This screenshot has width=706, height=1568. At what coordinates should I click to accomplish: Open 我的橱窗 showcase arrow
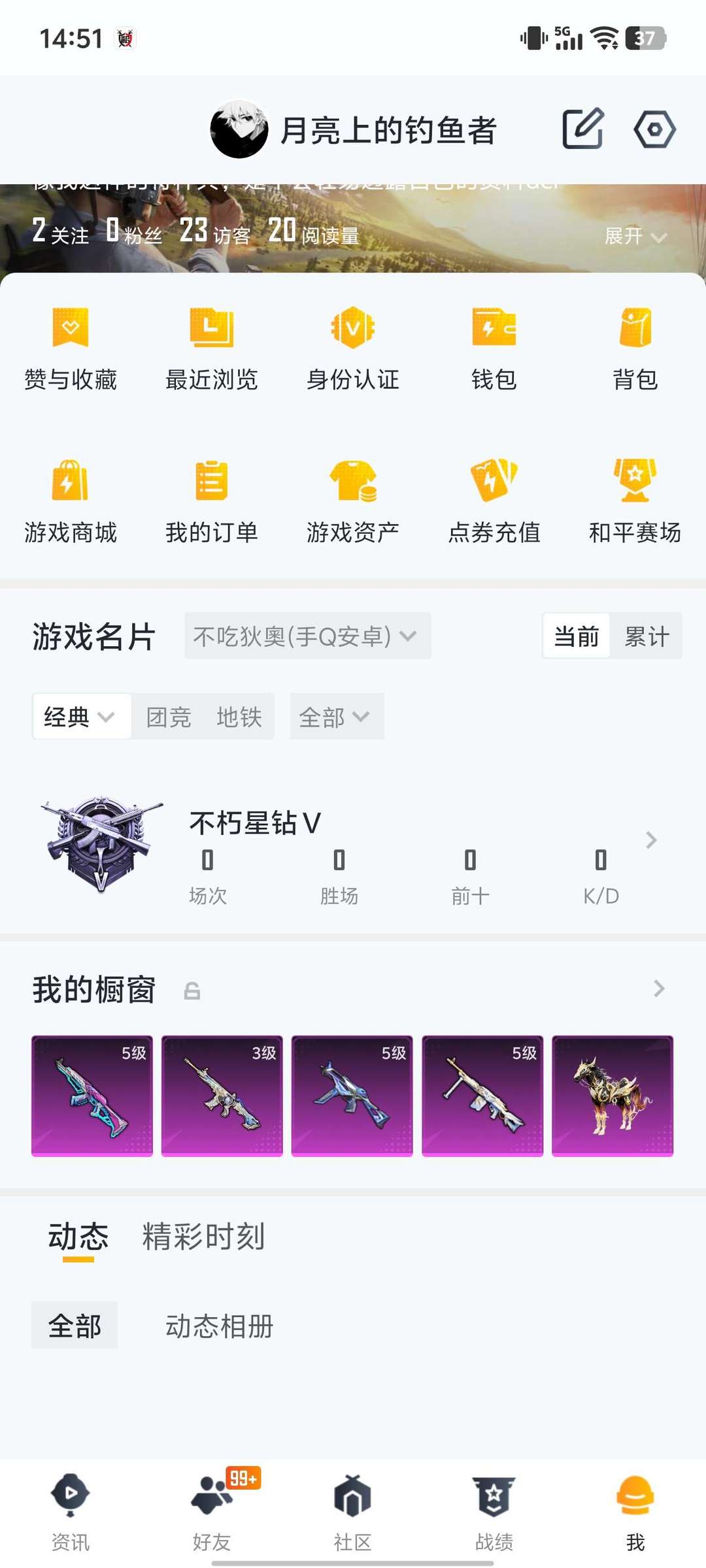tap(659, 988)
